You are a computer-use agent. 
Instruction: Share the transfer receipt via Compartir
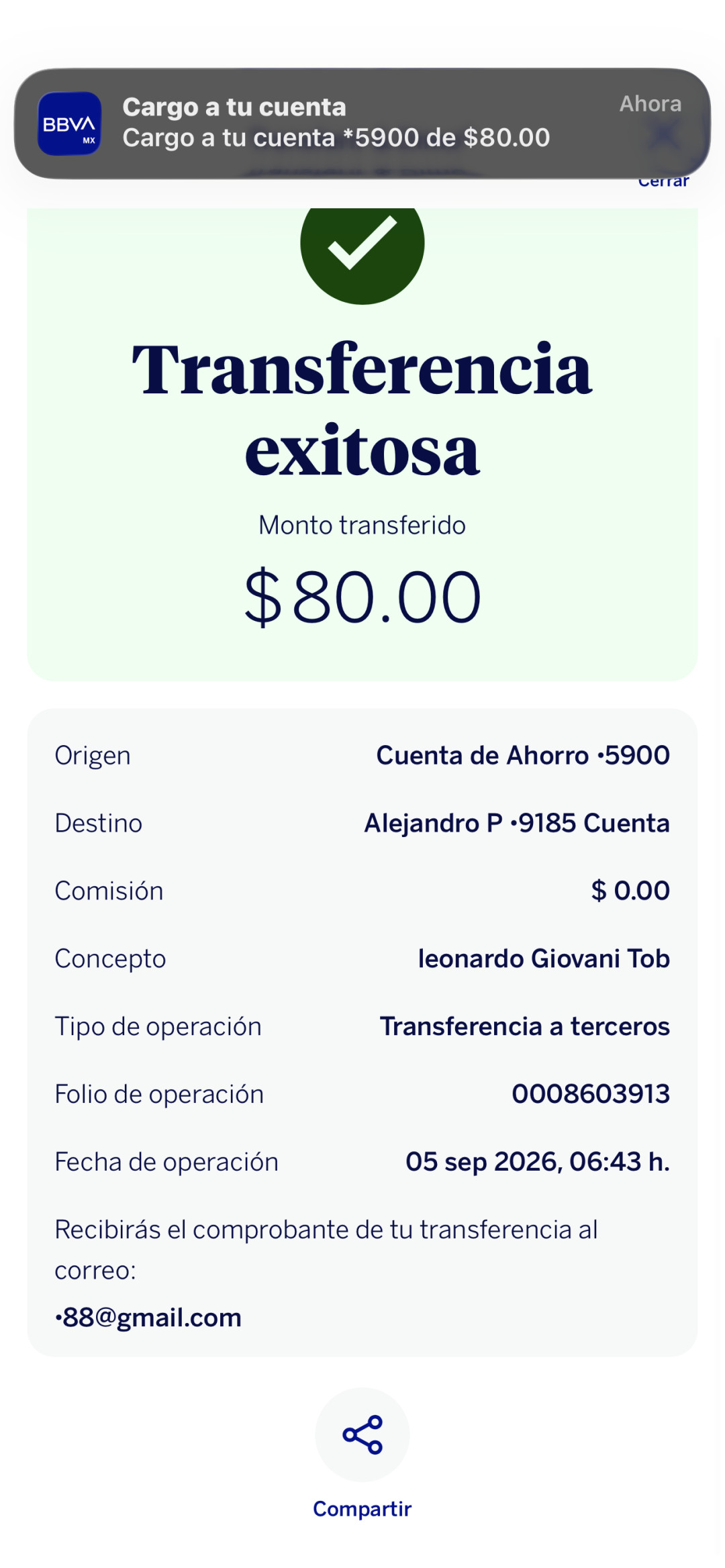point(362,1434)
